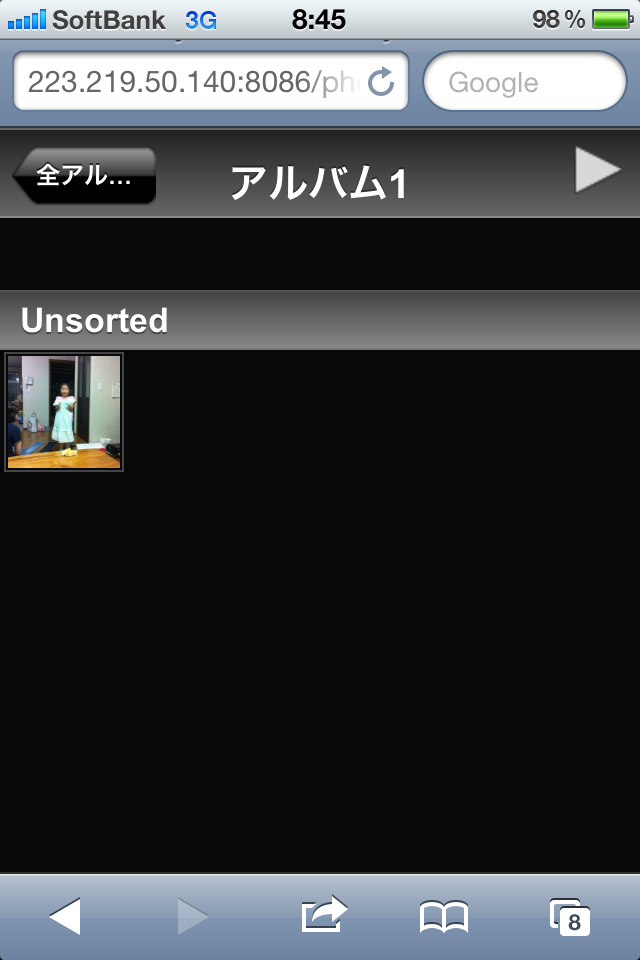640x960 pixels.
Task: Reload the page with the refresh icon
Action: point(381,82)
